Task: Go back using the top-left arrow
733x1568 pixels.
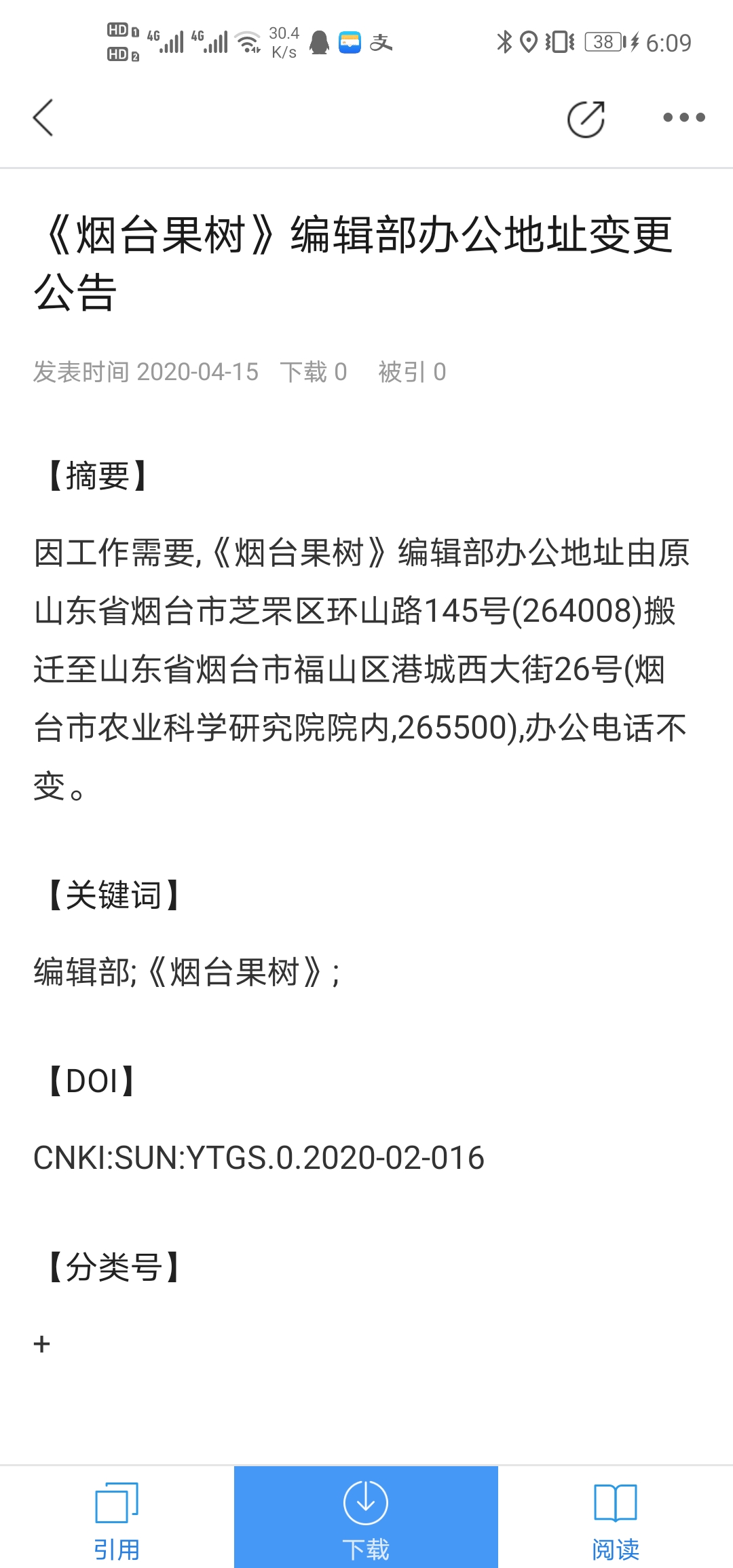Action: tap(43, 117)
